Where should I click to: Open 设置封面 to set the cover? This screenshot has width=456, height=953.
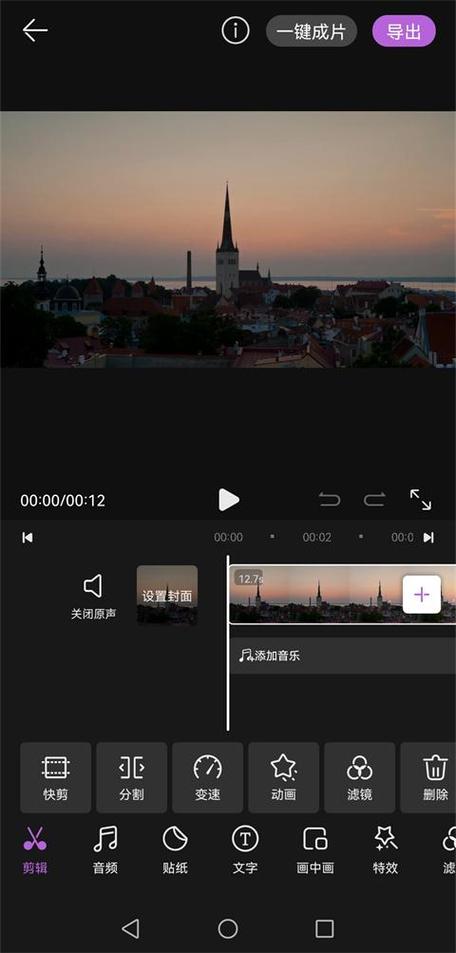167,595
